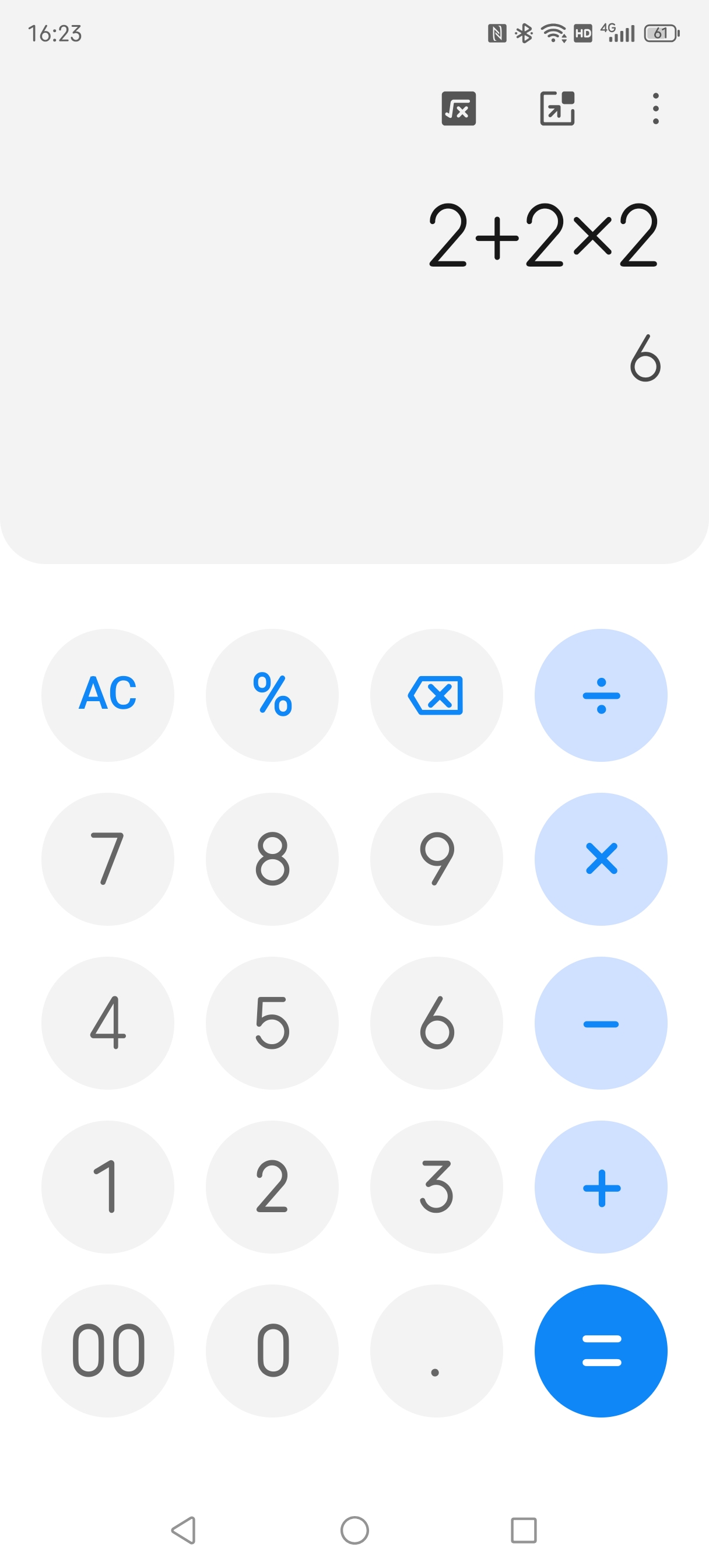
Task: Enter the digit 8
Action: (x=272, y=858)
